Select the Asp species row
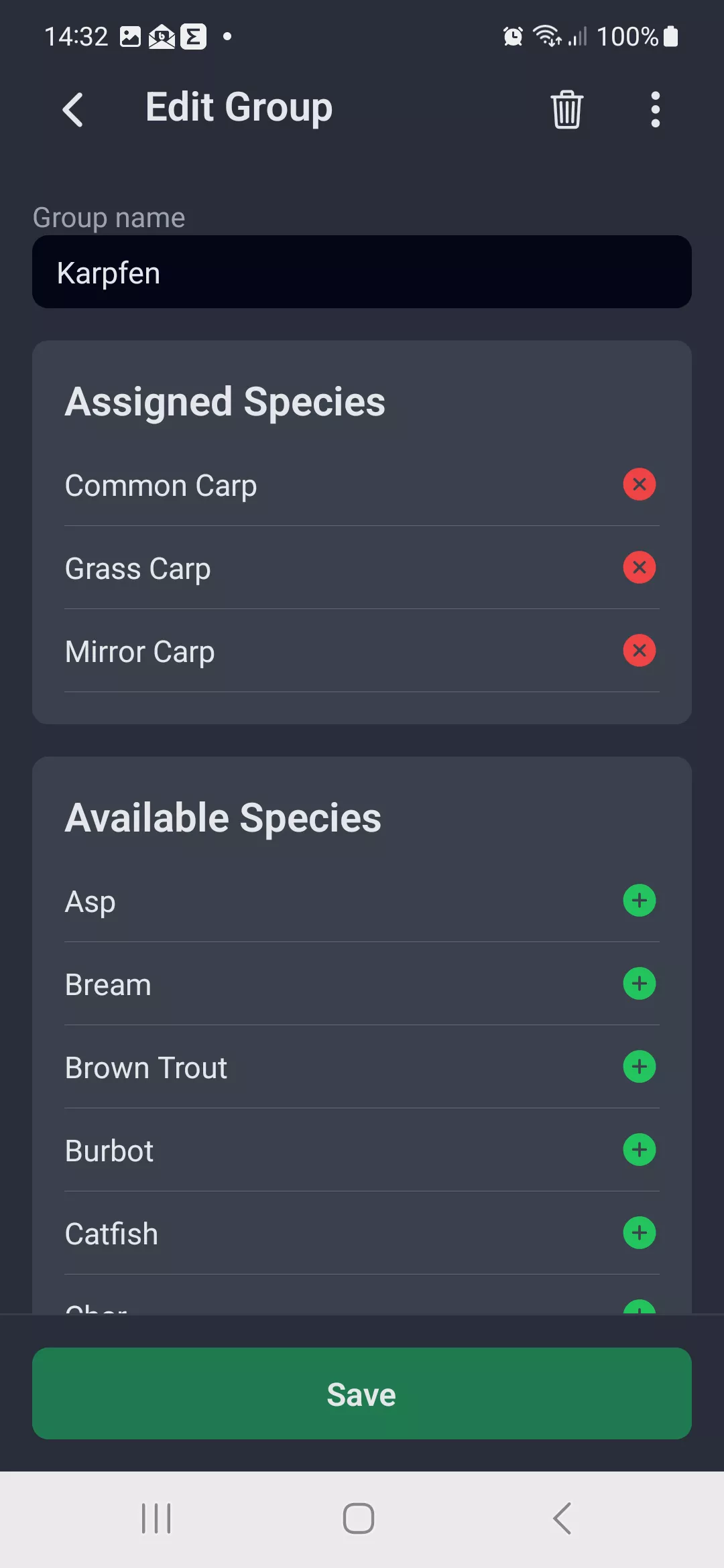 [268, 901]
